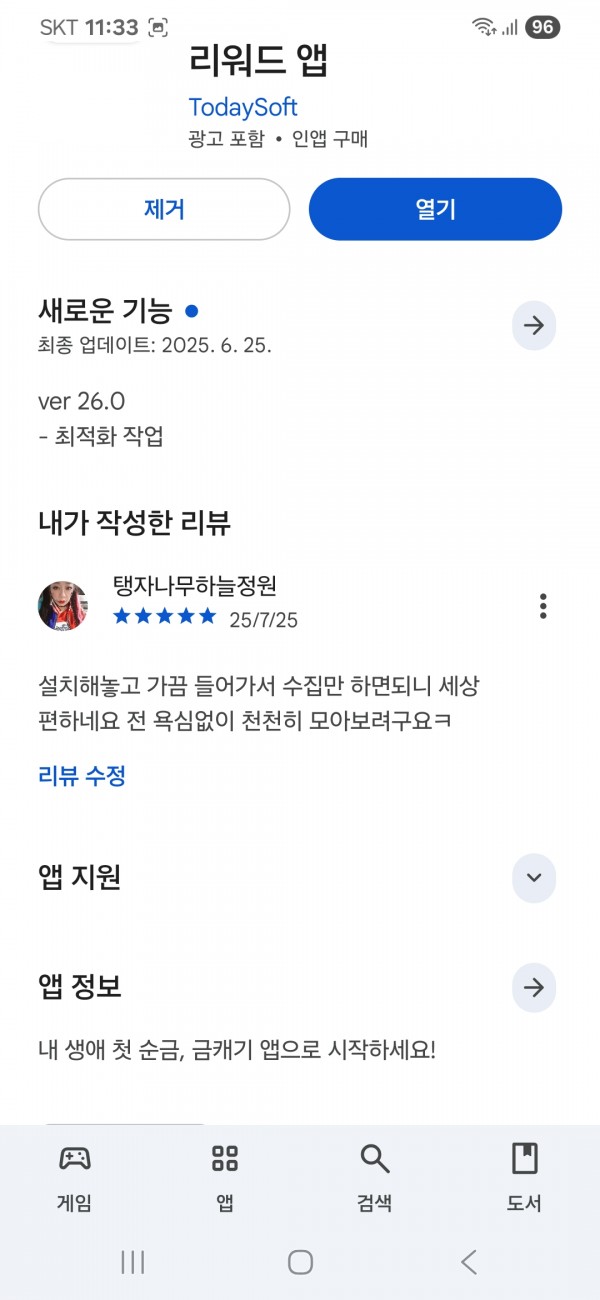The width and height of the screenshot is (600, 1300).
Task: Tap 리뷰 수정 to edit review
Action: point(82,775)
